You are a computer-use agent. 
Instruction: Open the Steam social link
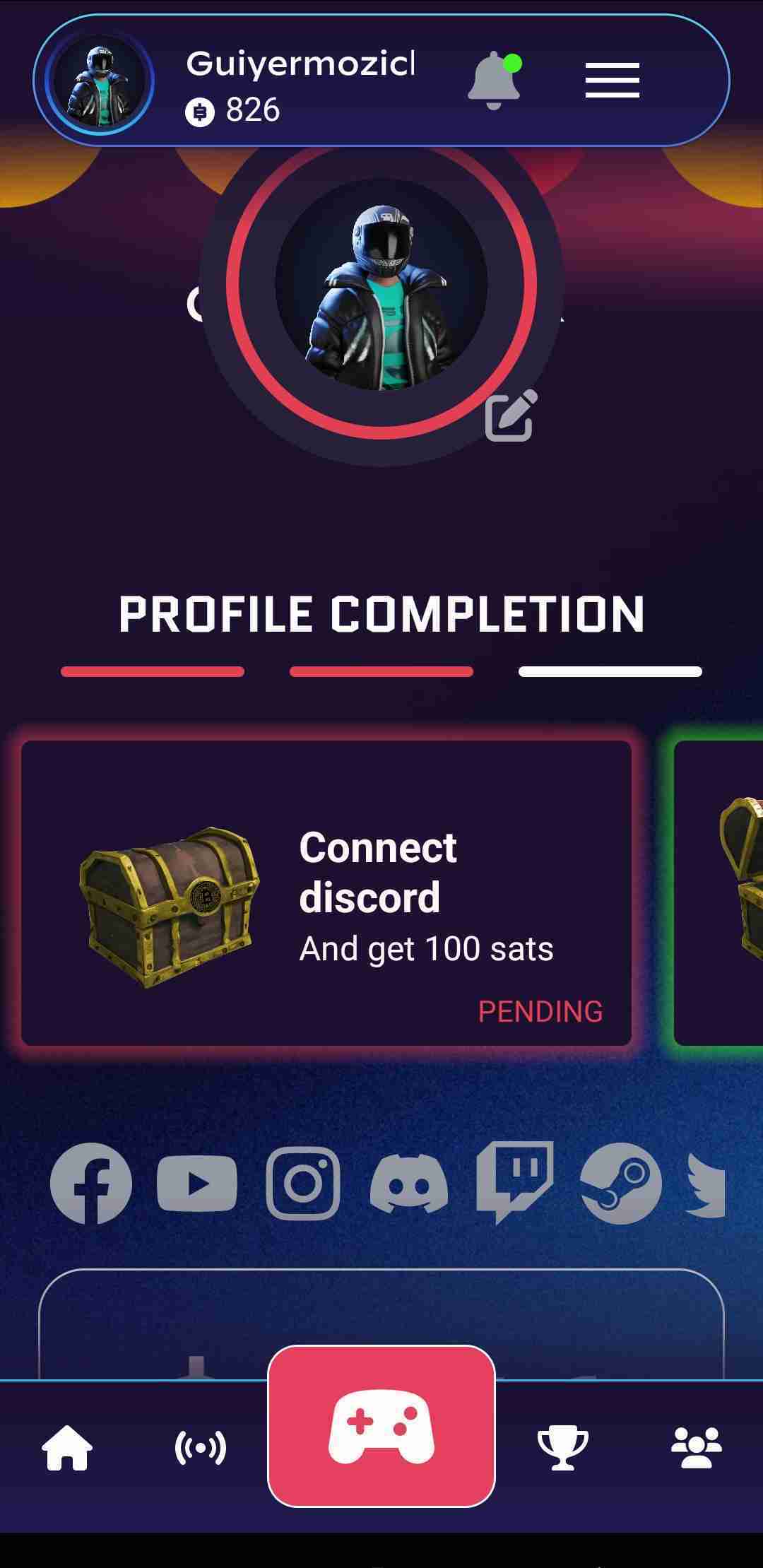coord(621,1184)
